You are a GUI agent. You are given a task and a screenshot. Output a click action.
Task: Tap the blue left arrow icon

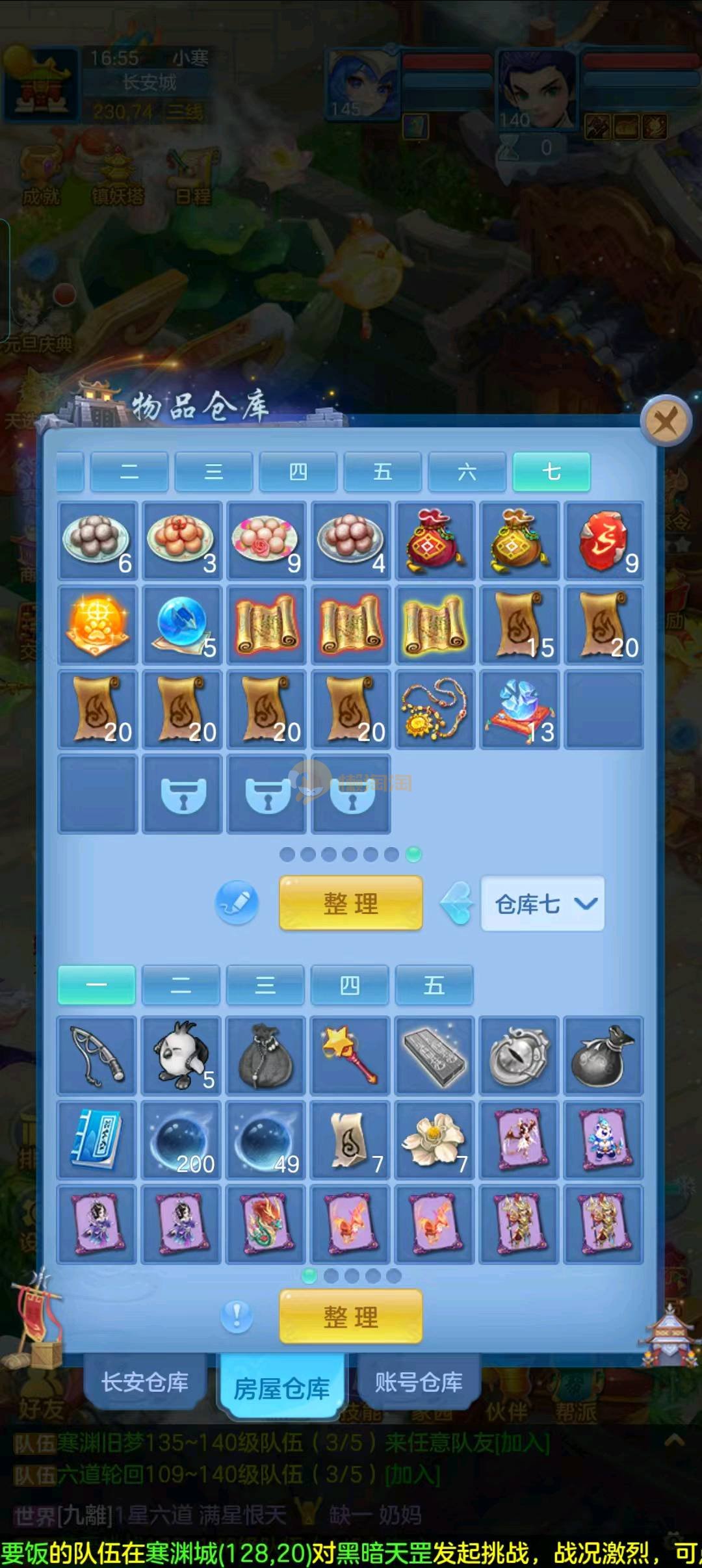pos(456,903)
